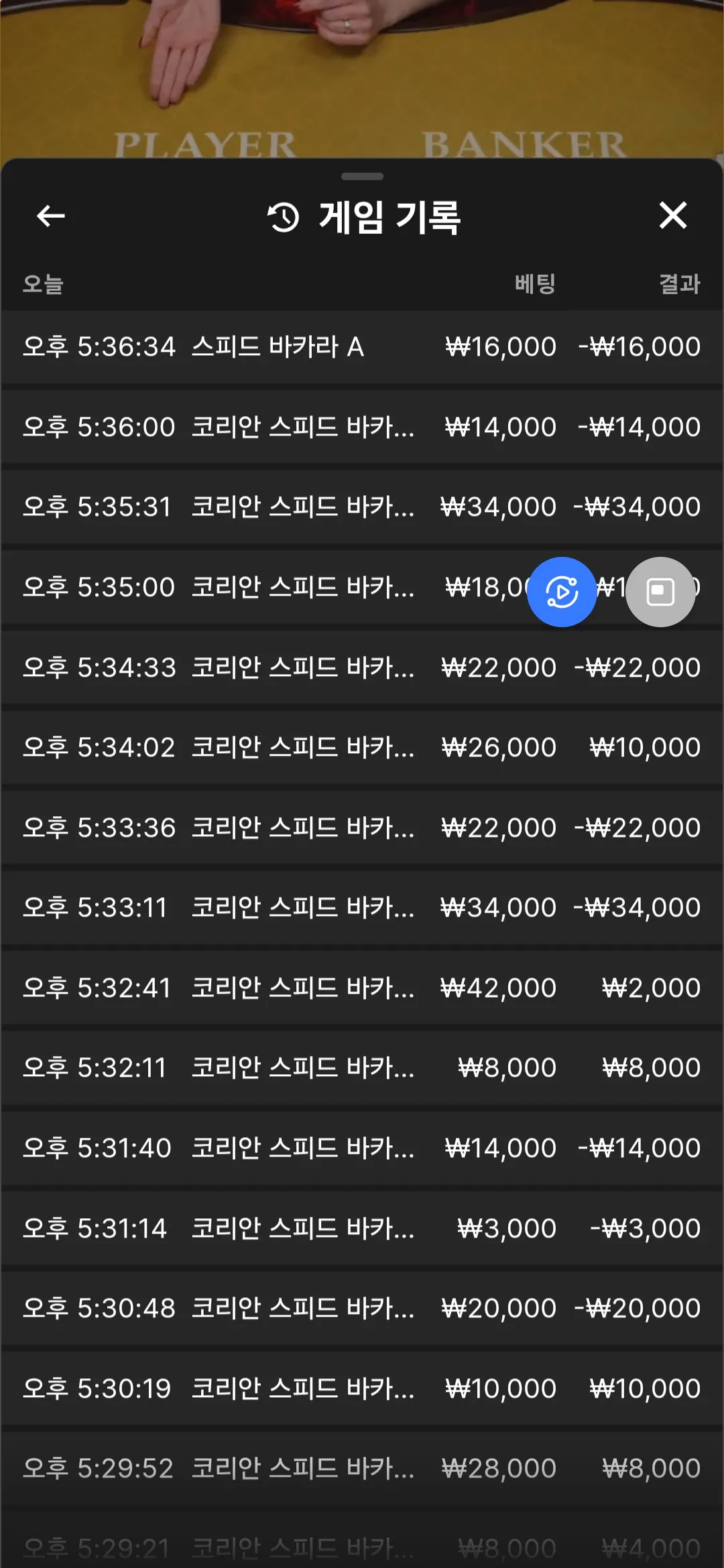Tap the blue floating replay button

(x=562, y=592)
